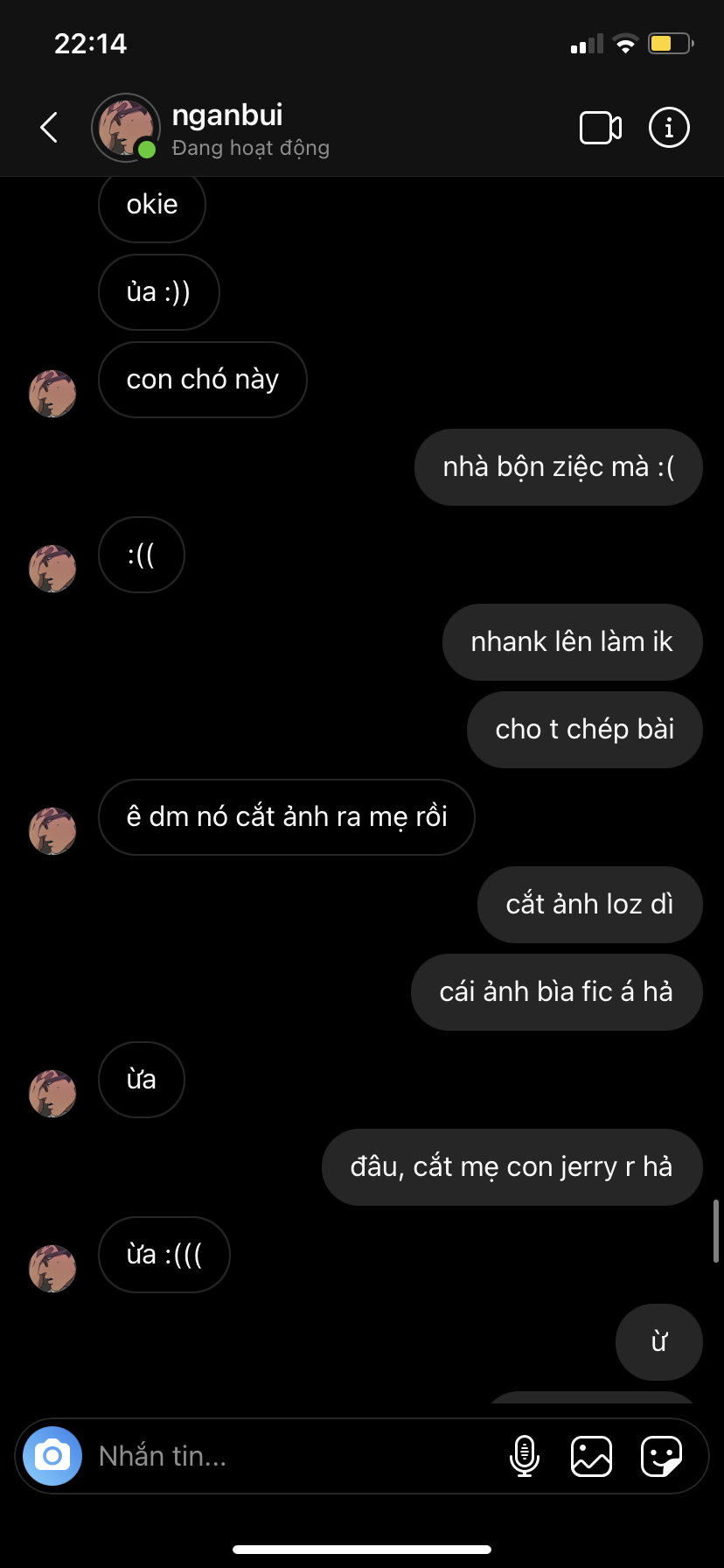724x1568 pixels.
Task: Focus the "Nhắn tin..." message field
Action: (x=289, y=1456)
